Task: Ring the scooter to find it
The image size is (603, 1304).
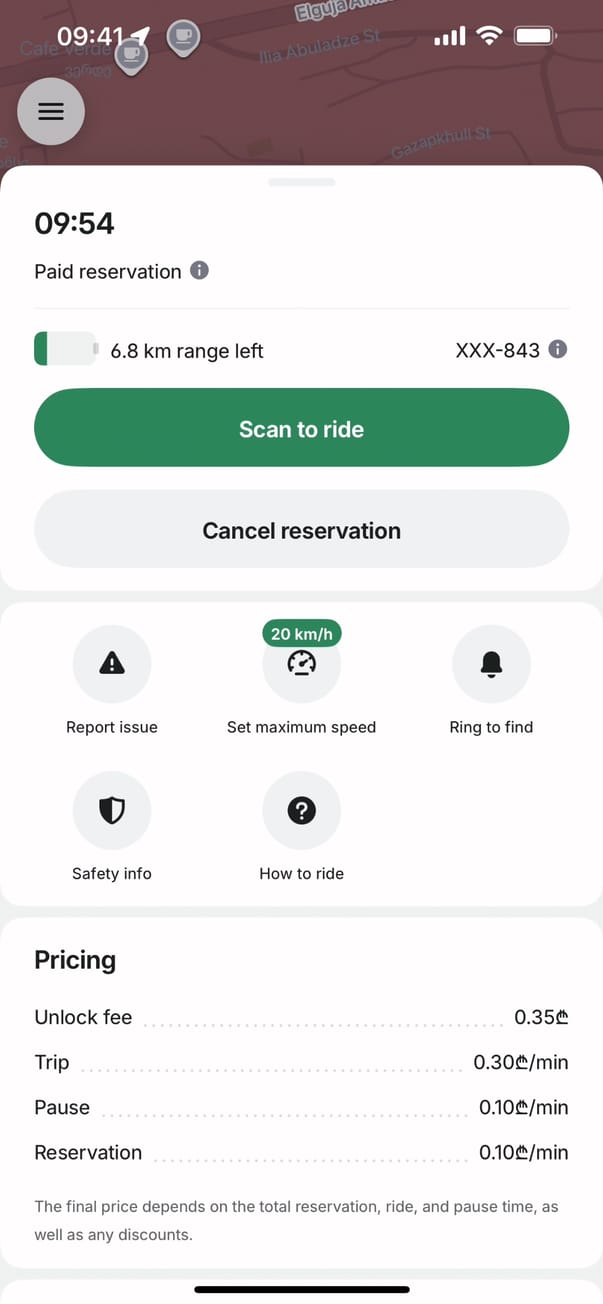Action: coord(491,664)
